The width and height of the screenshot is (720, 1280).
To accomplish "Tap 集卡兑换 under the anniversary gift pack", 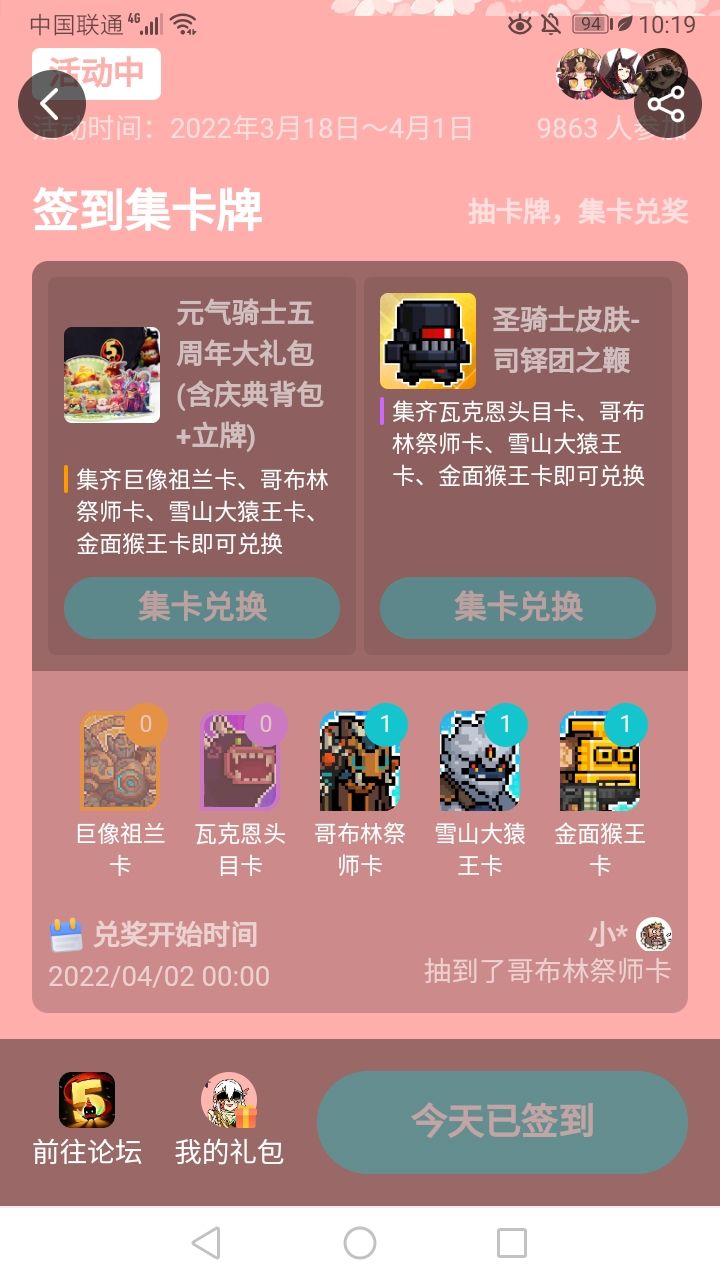I will (x=200, y=608).
